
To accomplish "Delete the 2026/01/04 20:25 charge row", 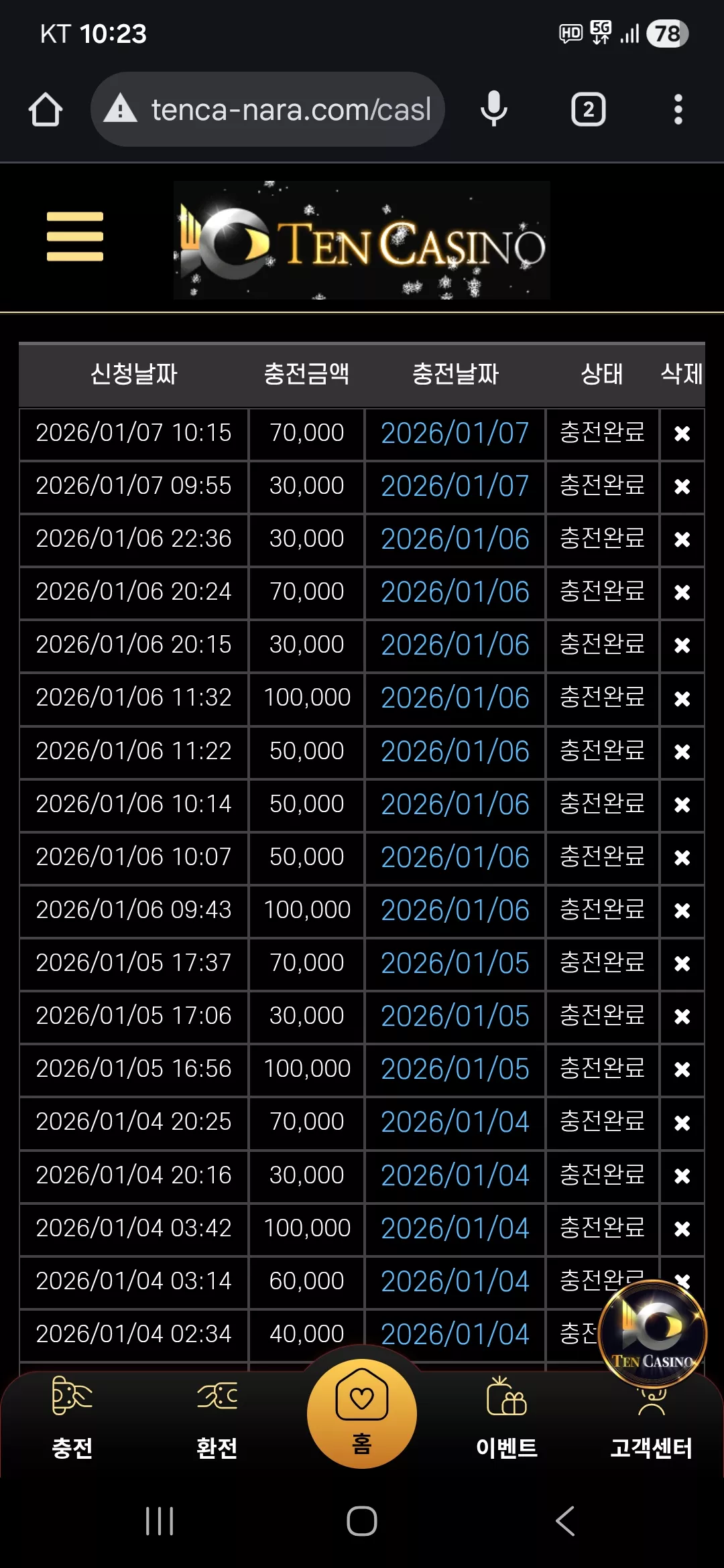I will (682, 1122).
